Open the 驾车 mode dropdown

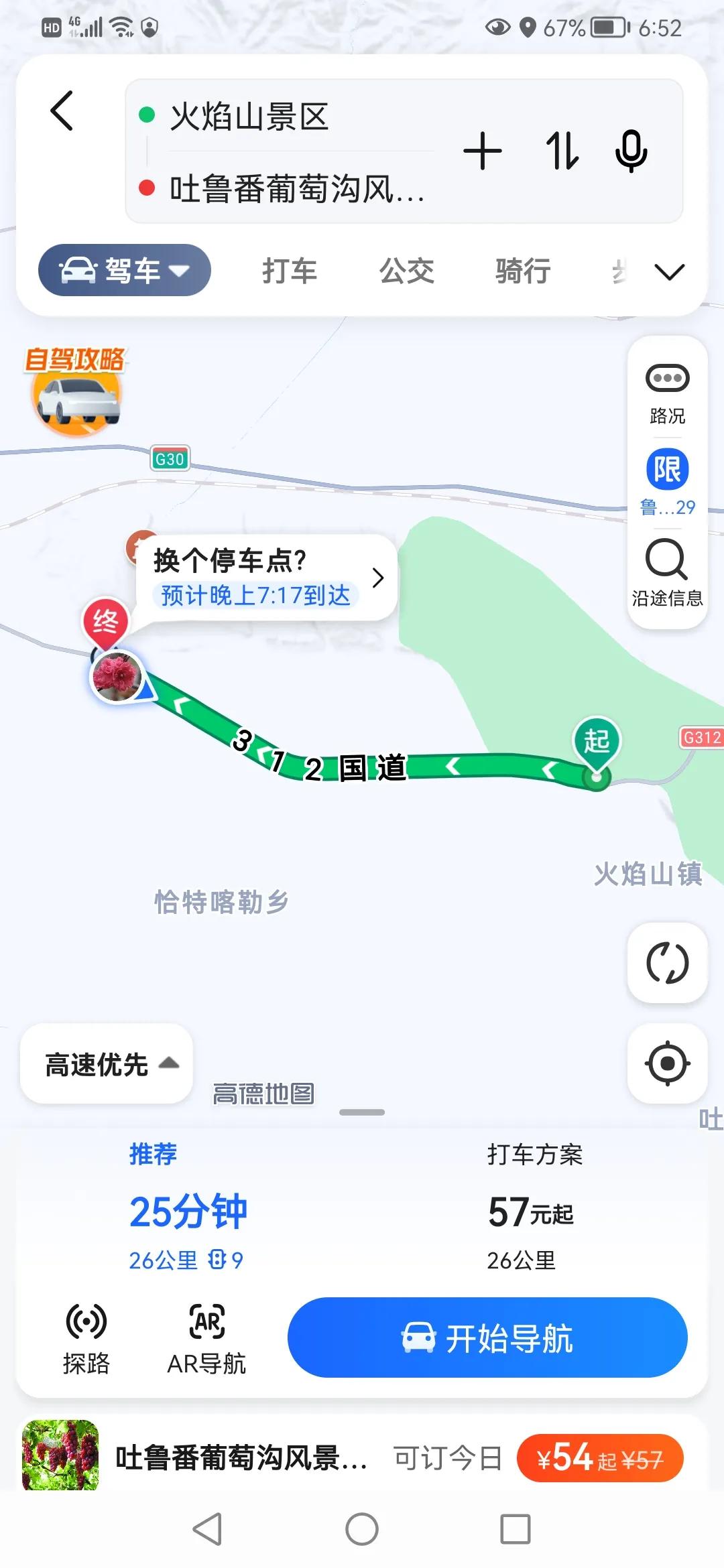(124, 271)
